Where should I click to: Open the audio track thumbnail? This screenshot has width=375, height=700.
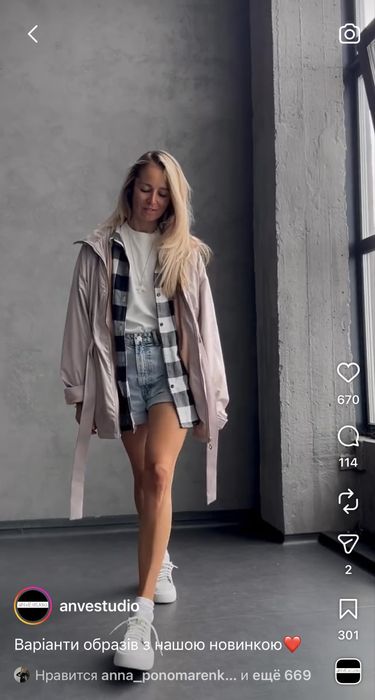348,671
